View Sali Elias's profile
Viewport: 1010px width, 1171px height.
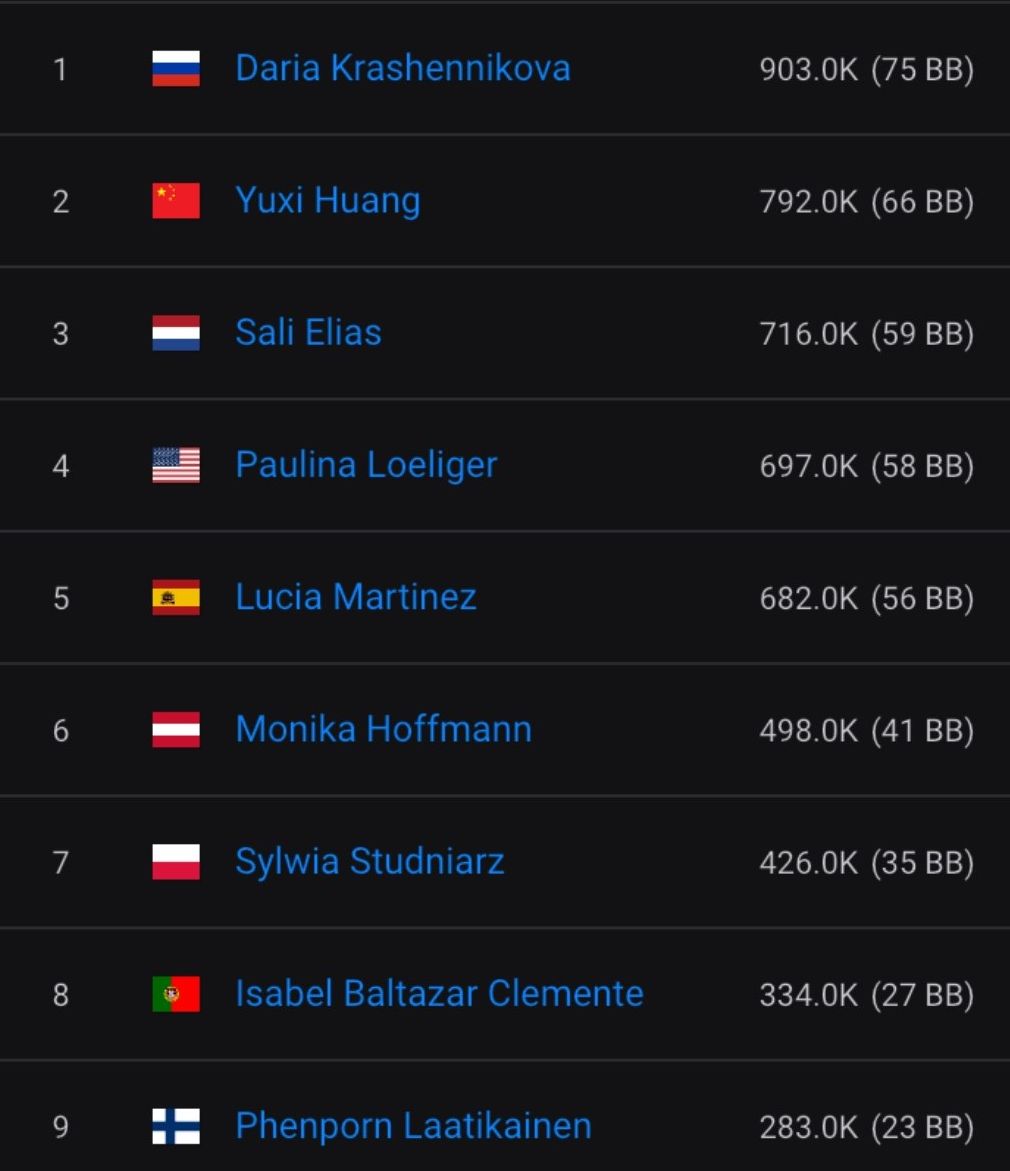point(308,332)
